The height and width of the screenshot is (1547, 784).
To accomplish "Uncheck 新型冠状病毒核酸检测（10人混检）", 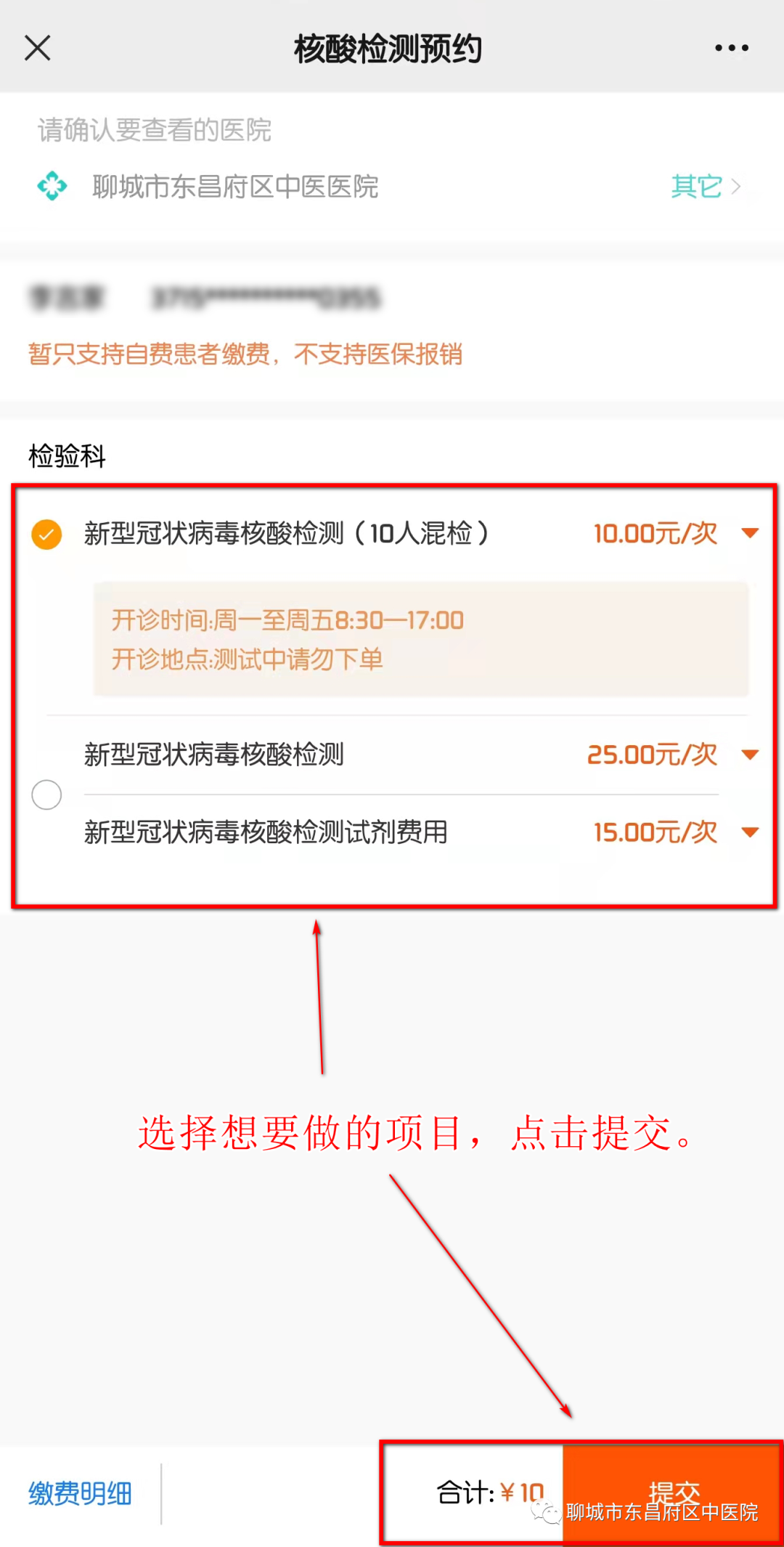I will coord(46,534).
